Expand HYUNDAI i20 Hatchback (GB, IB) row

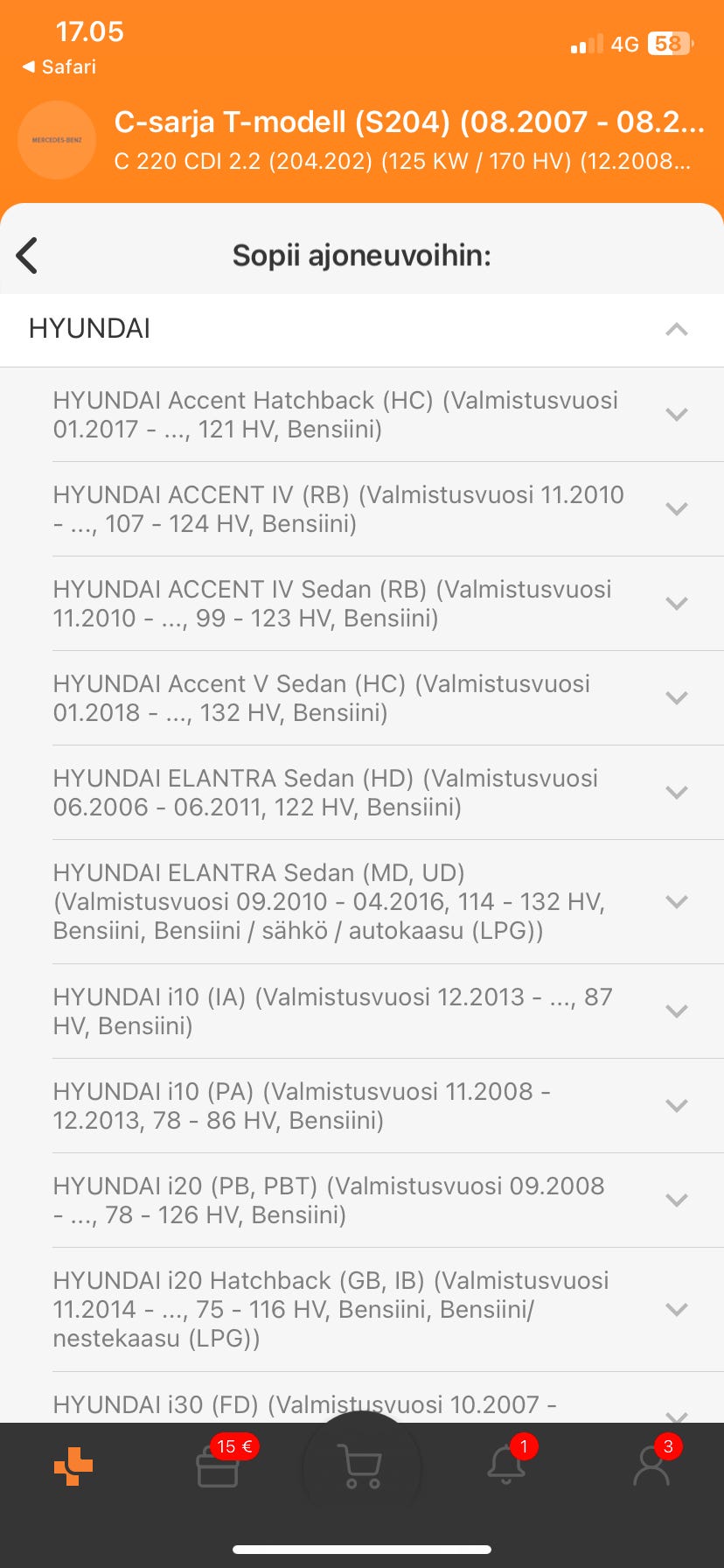pos(676,1310)
